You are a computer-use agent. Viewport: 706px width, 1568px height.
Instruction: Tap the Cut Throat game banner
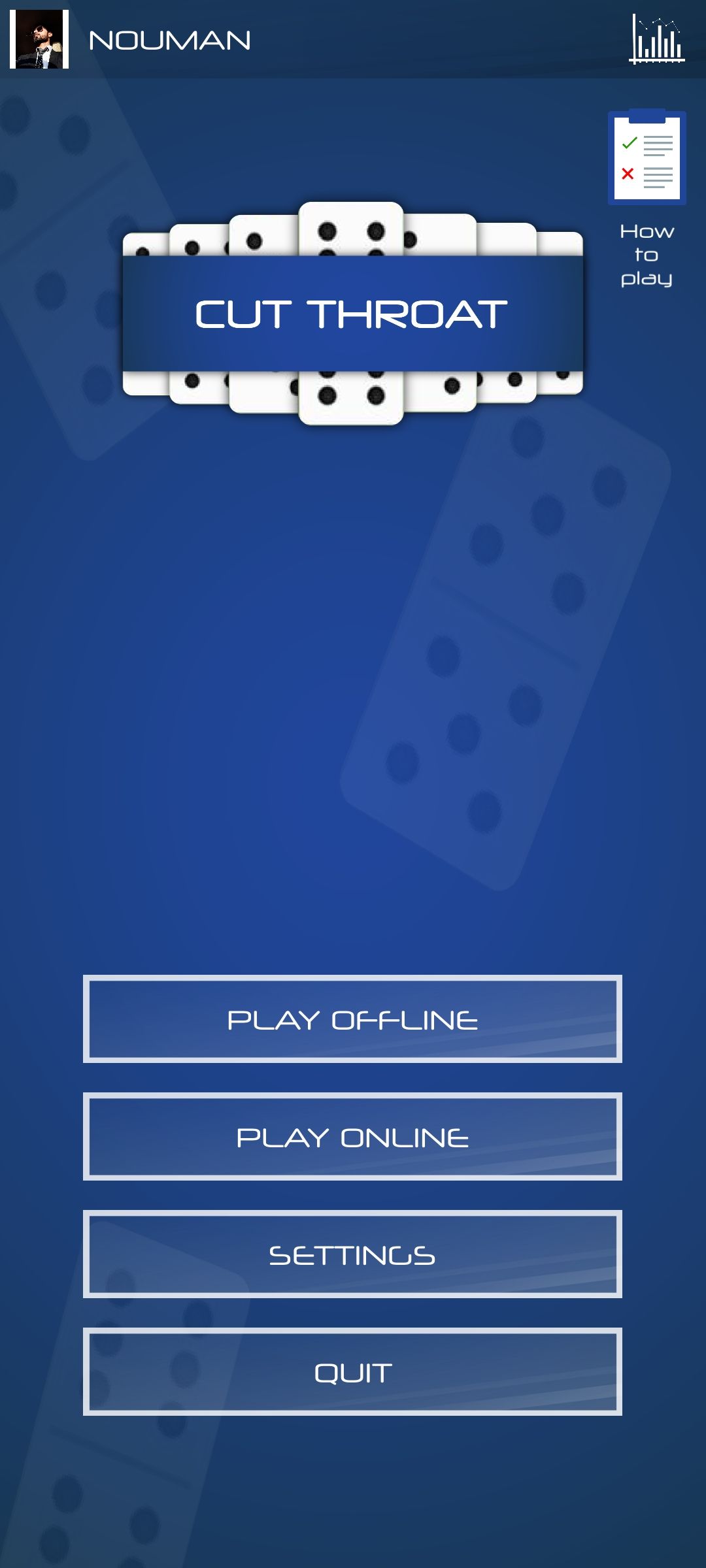352,314
